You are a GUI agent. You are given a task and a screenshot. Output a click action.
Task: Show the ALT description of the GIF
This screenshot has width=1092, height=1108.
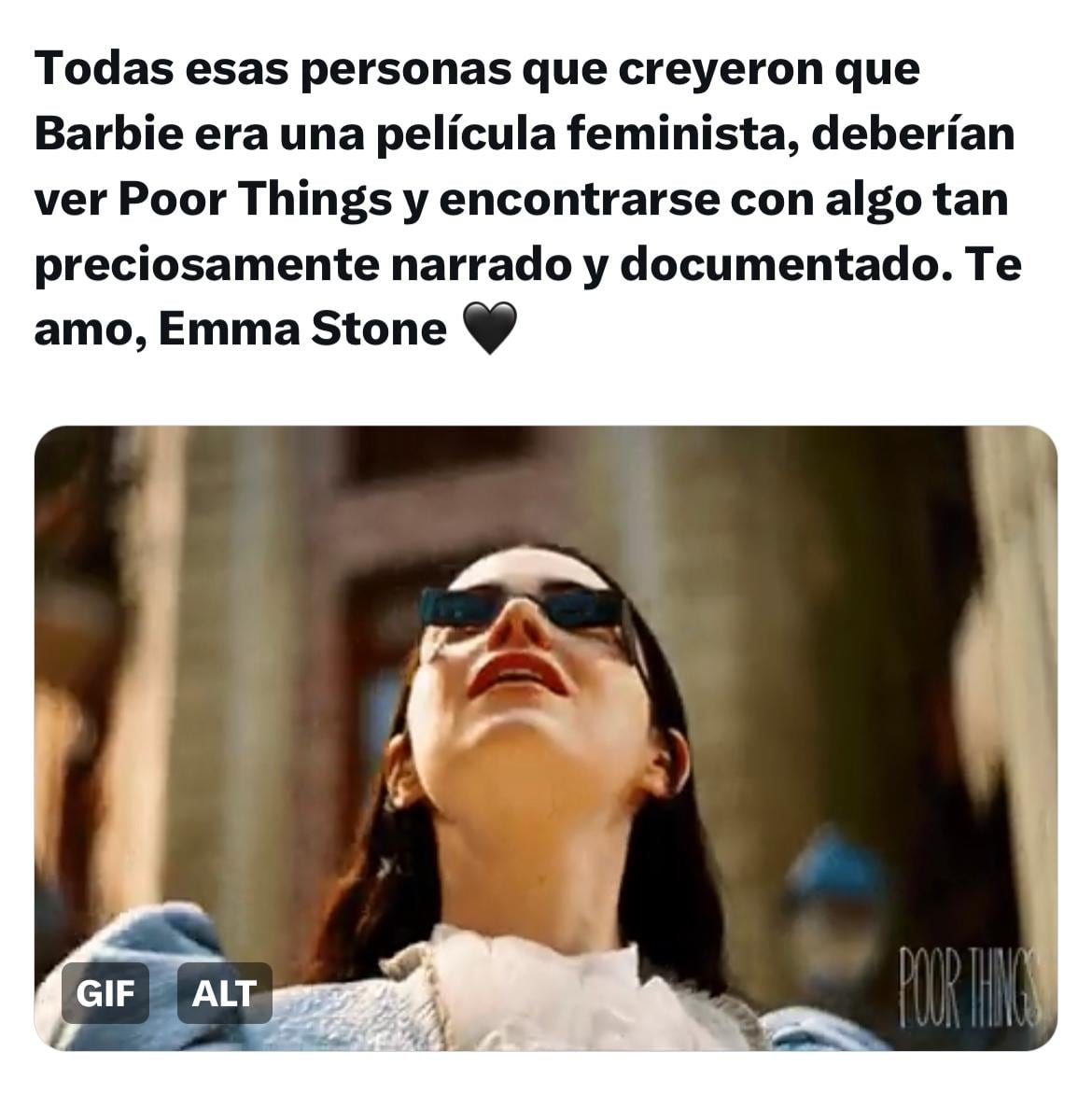pyautogui.click(x=224, y=993)
